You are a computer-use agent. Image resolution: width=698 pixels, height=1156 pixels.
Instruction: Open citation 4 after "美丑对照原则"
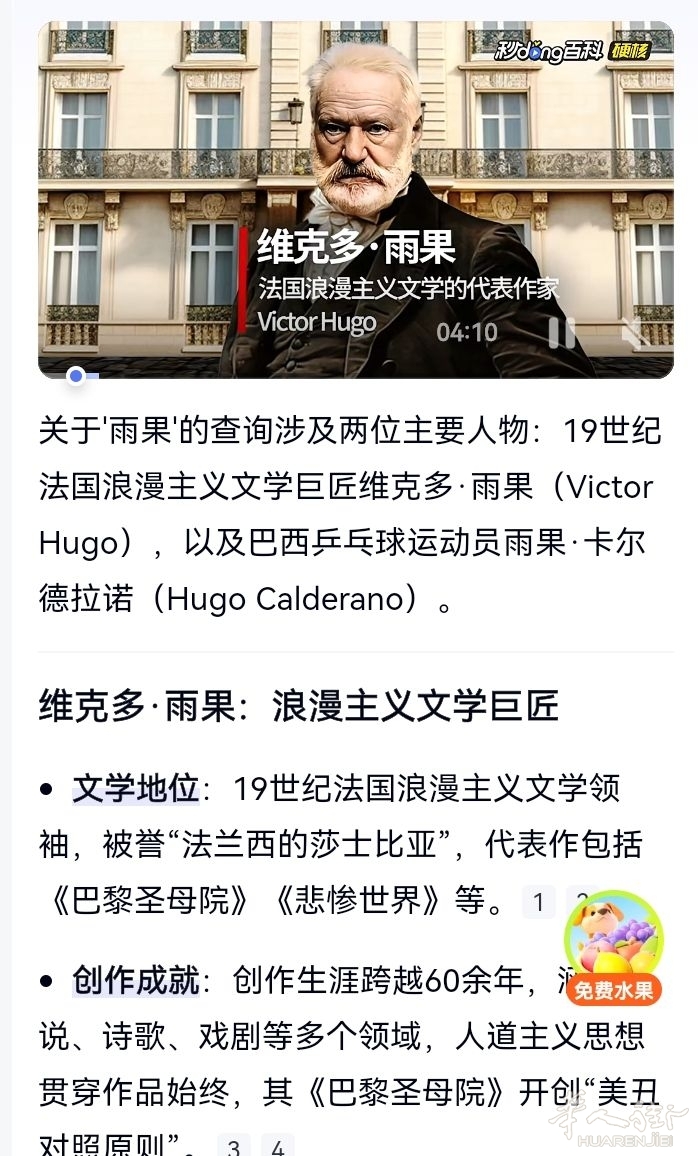coord(278,1144)
